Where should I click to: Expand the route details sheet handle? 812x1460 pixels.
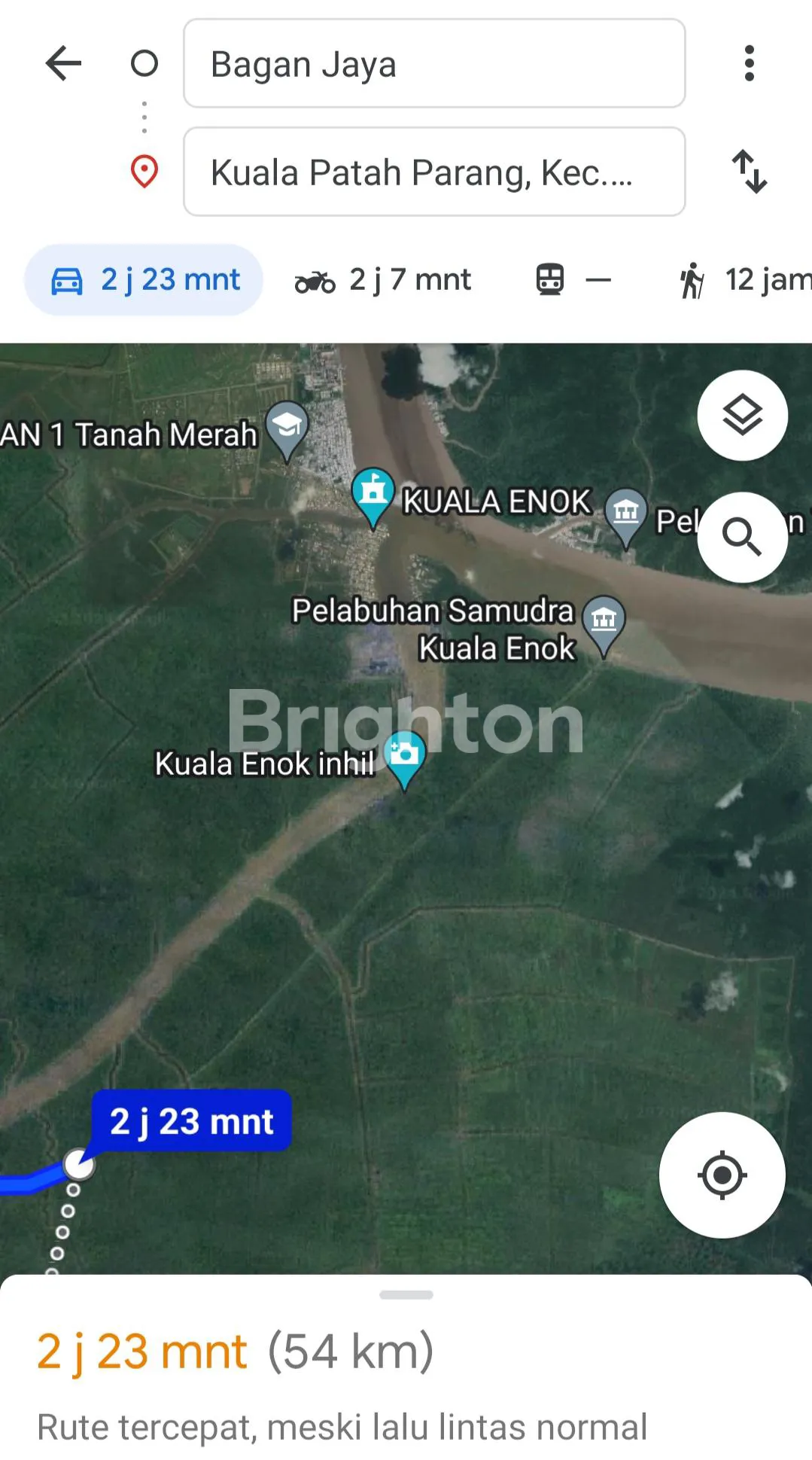click(406, 1294)
